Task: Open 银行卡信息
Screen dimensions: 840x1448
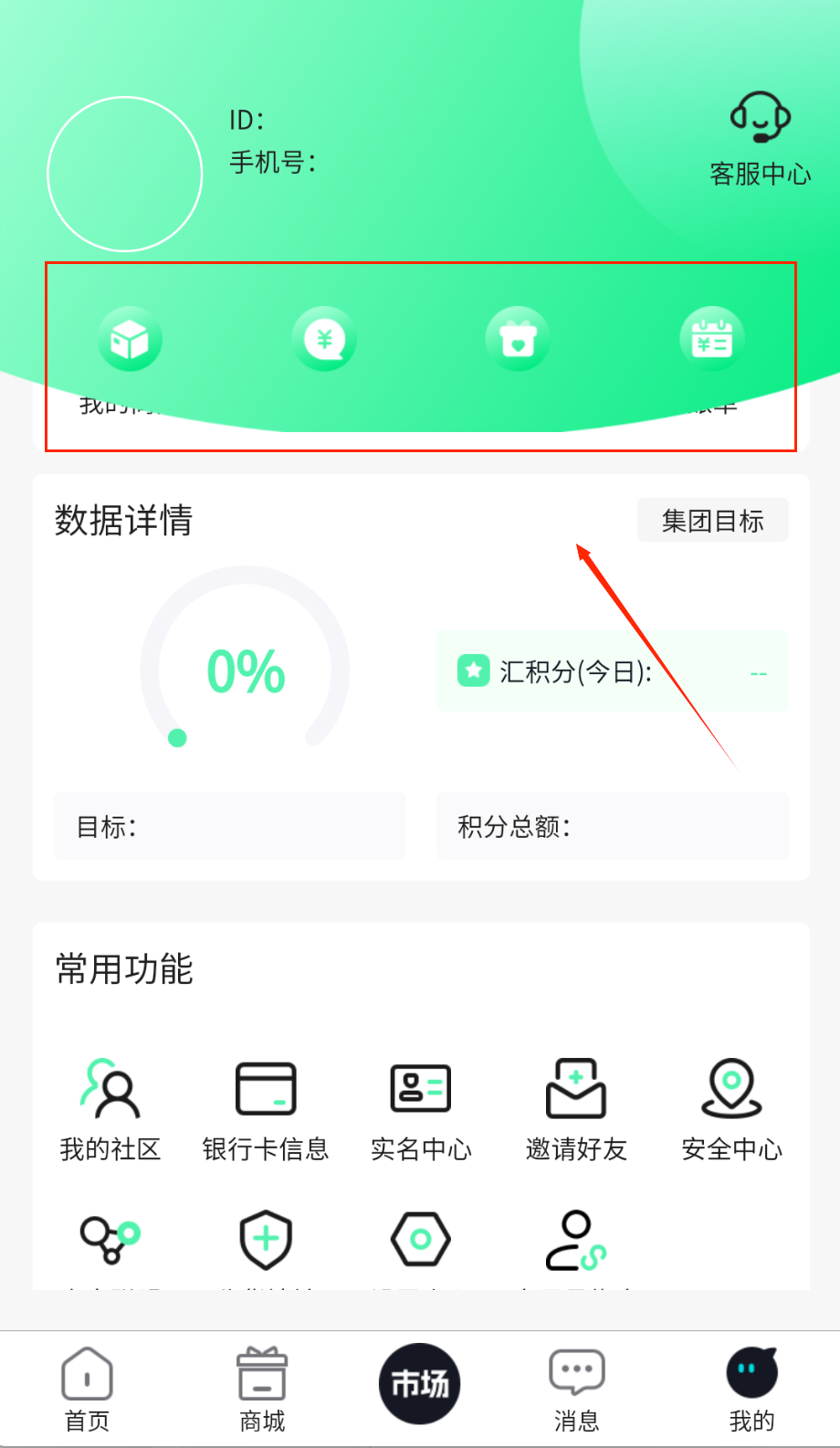Action: click(x=266, y=1108)
